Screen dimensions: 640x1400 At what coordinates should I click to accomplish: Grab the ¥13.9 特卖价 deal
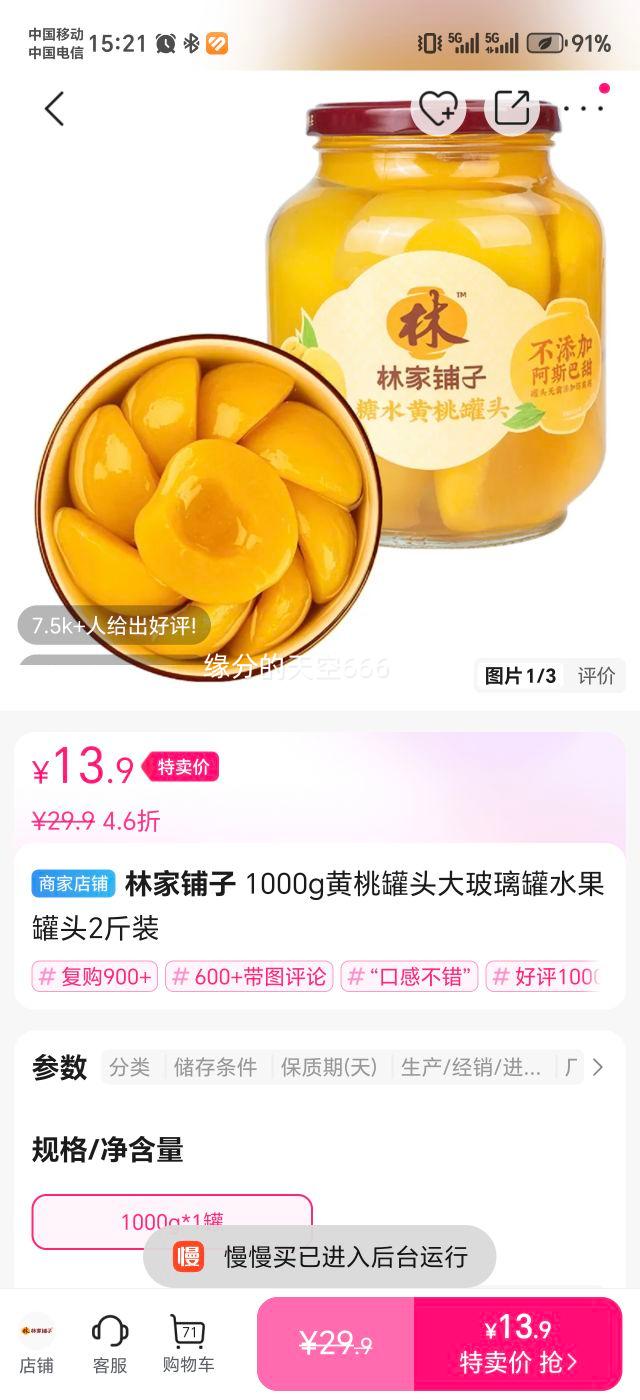[x=518, y=1344]
